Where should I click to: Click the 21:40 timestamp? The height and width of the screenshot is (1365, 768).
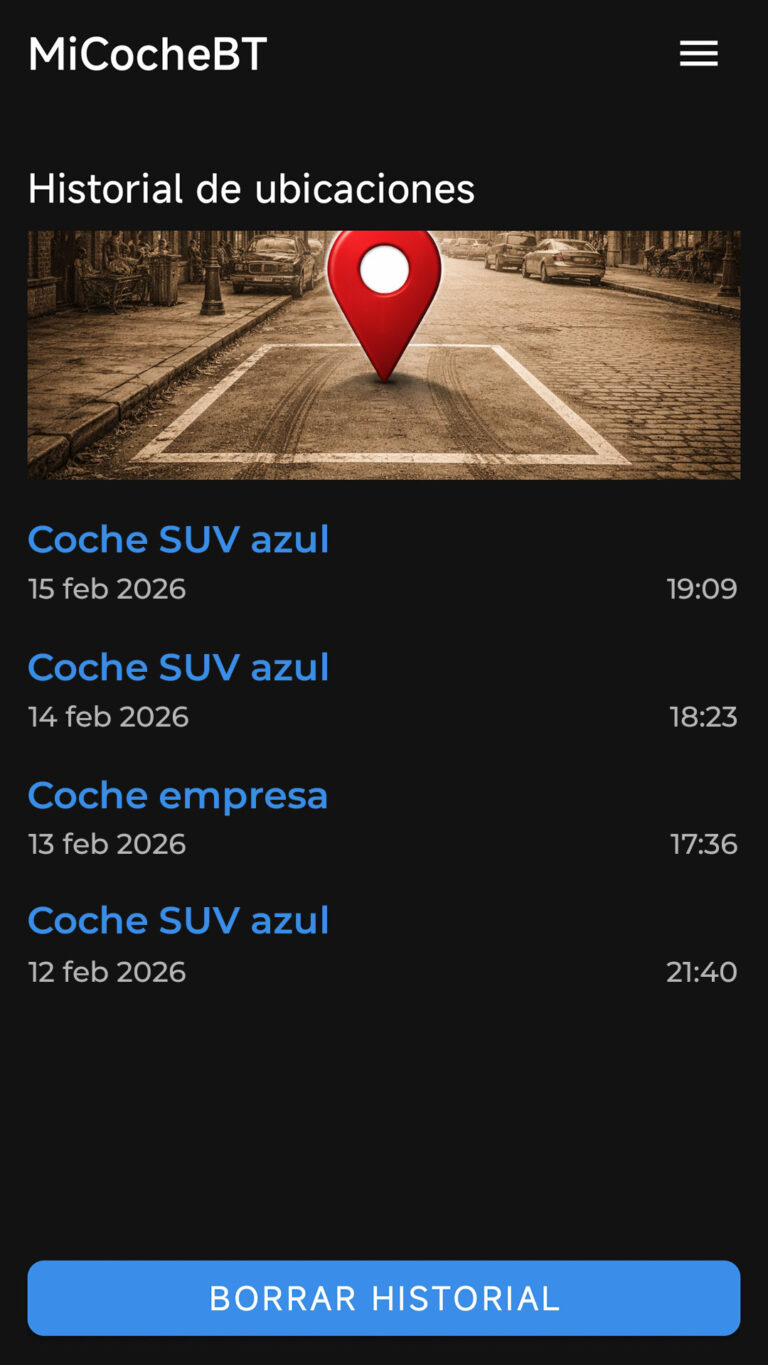pos(702,971)
